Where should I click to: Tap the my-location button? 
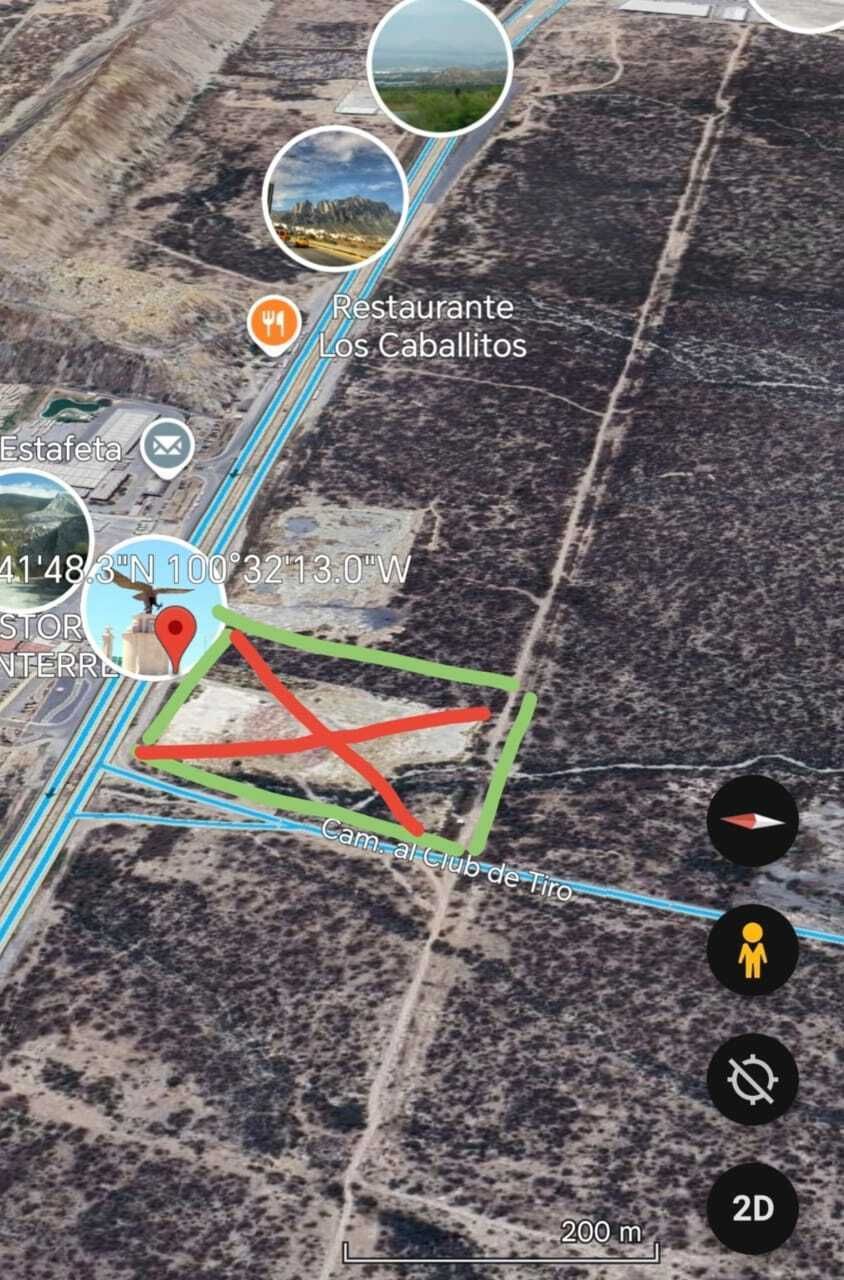(752, 1079)
